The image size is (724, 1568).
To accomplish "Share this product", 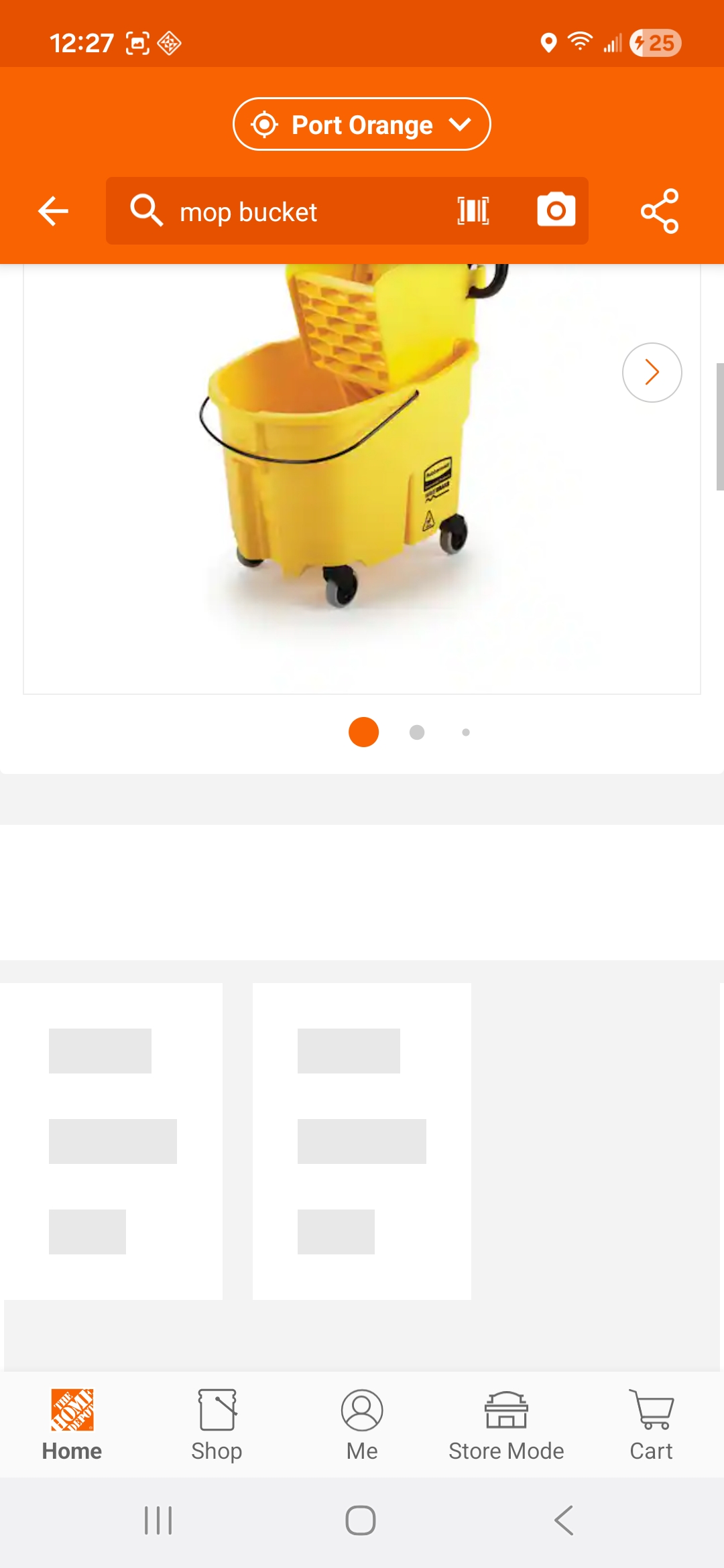I will pos(660,211).
